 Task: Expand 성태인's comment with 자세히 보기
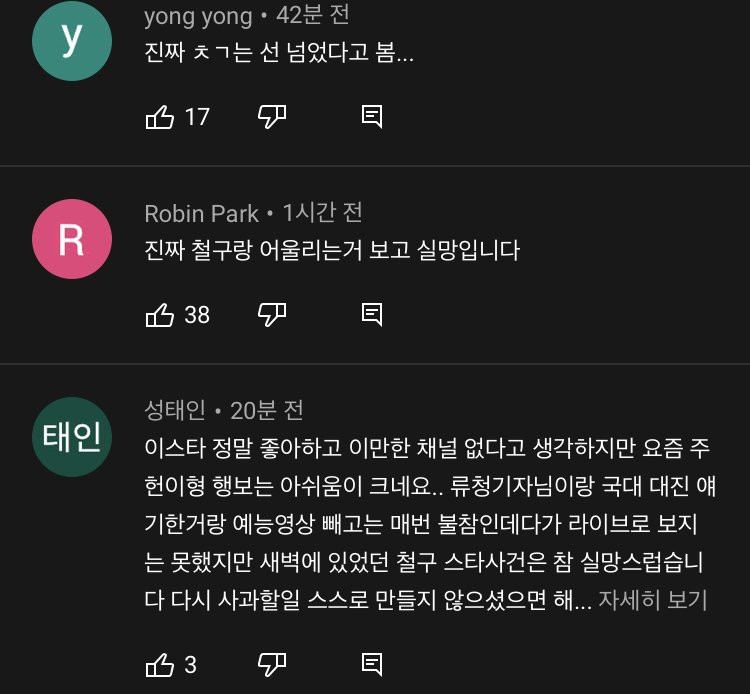pos(652,601)
